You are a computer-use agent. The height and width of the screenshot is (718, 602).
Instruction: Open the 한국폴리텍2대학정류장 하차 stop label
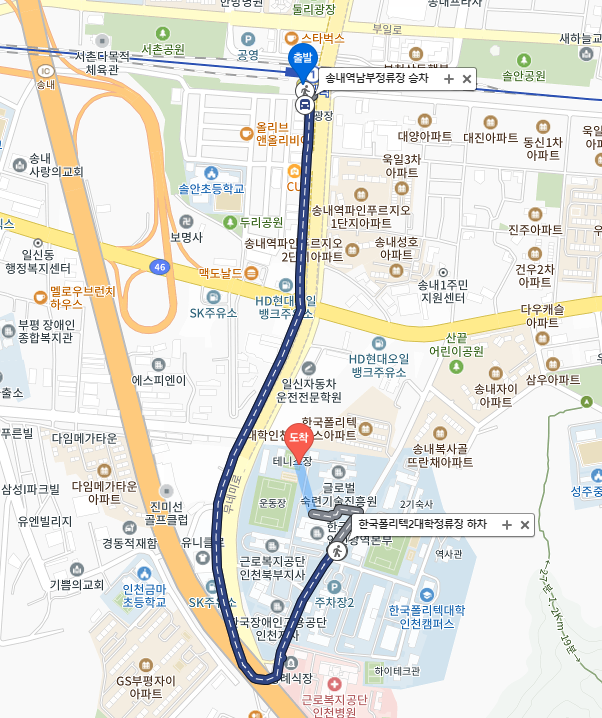point(422,524)
